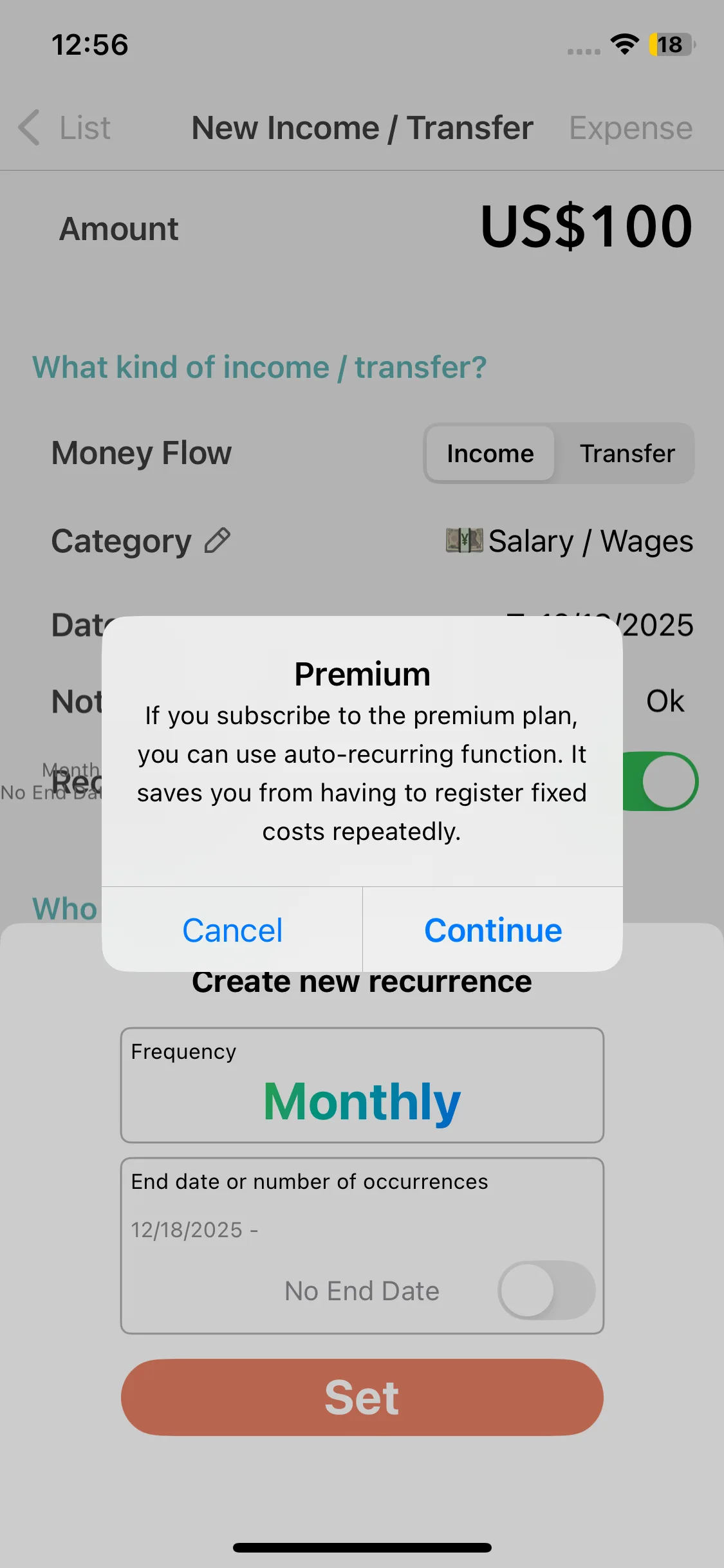Viewport: 724px width, 1568px height.
Task: Go back to List
Action: click(64, 127)
